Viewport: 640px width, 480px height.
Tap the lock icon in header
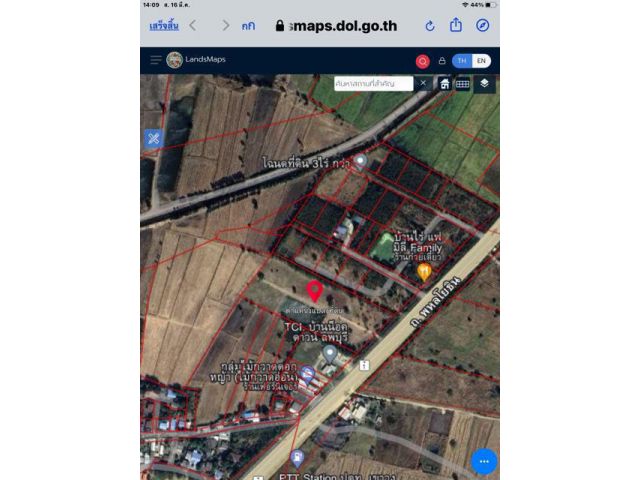(442, 61)
